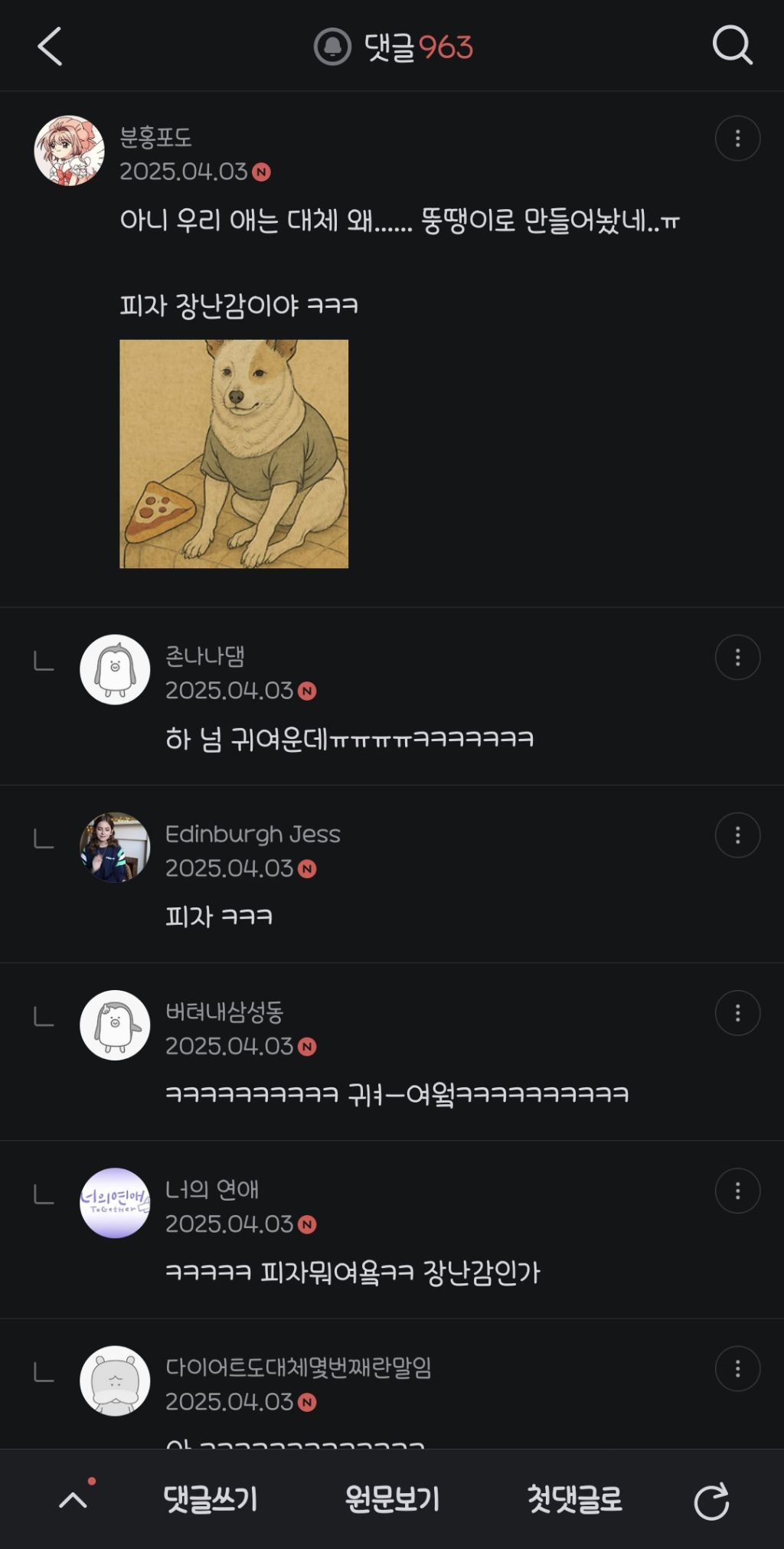Refresh the comments list
The image size is (784, 1549).
[x=711, y=1501]
